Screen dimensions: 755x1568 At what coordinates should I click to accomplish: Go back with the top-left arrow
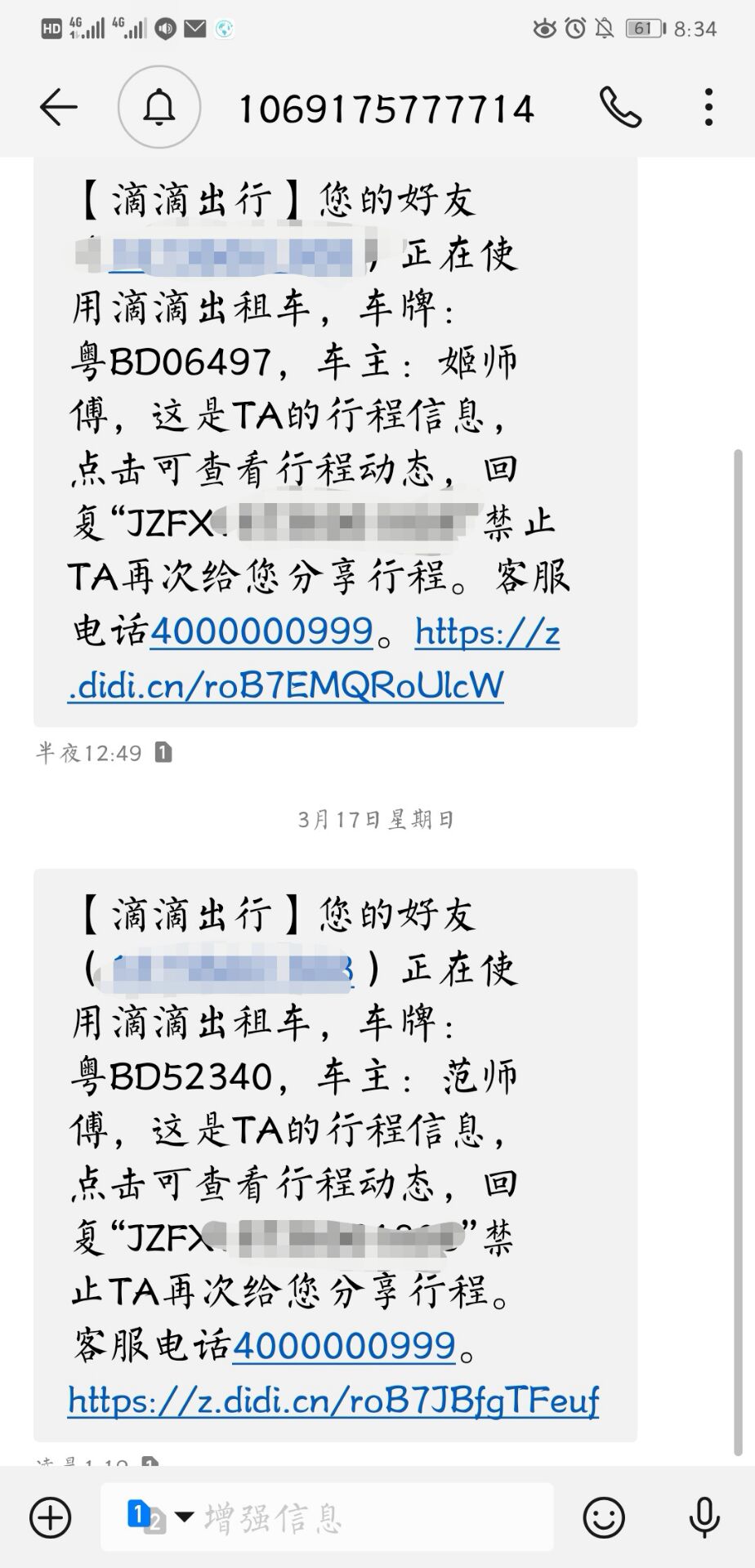[x=58, y=107]
